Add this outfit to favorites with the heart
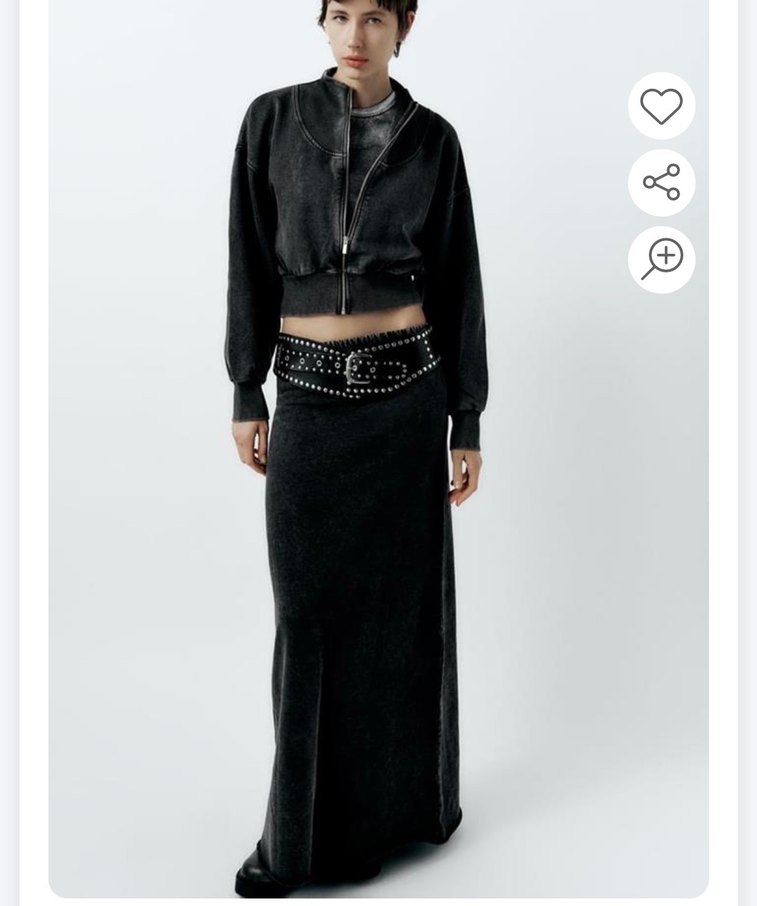This screenshot has width=757, height=906. (x=661, y=106)
